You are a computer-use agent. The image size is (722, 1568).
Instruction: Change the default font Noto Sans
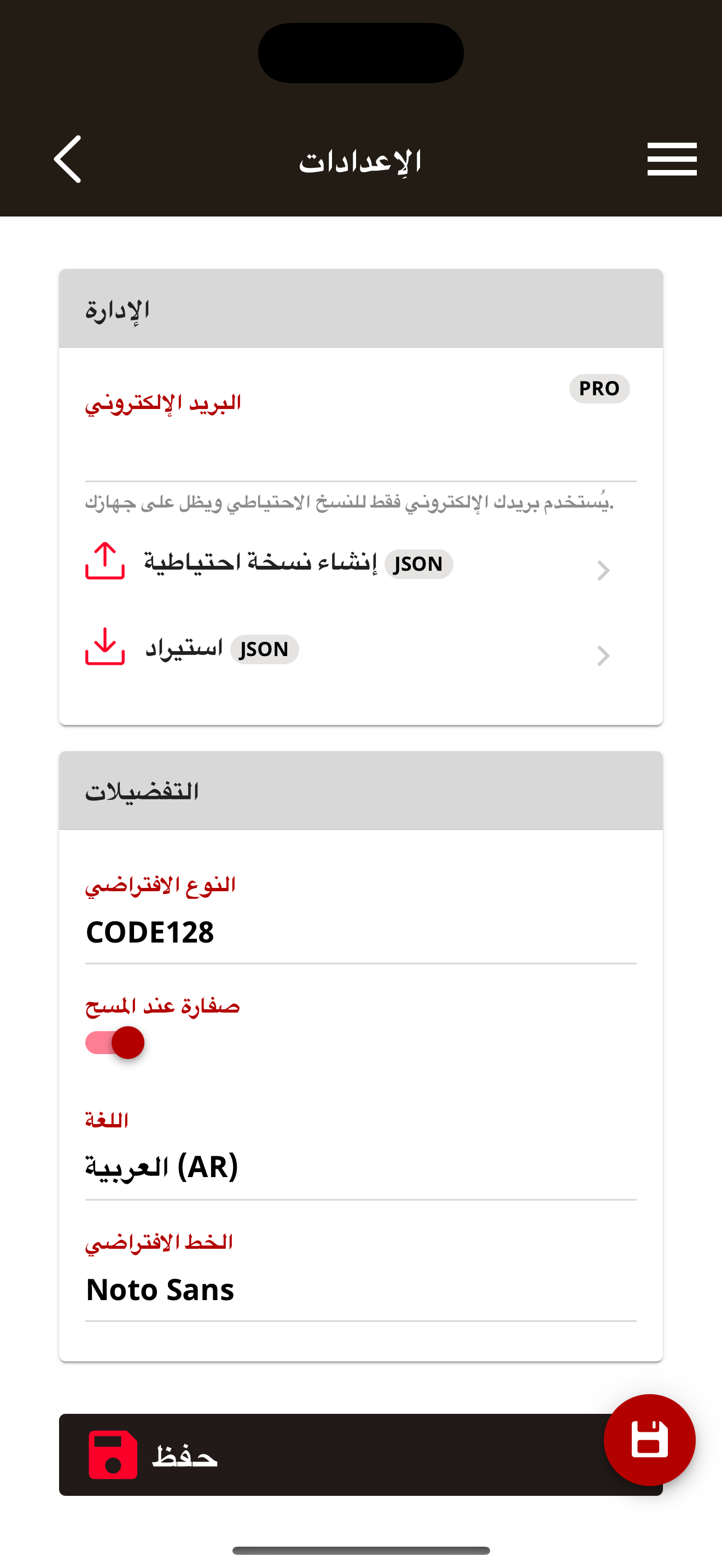[x=360, y=1289]
